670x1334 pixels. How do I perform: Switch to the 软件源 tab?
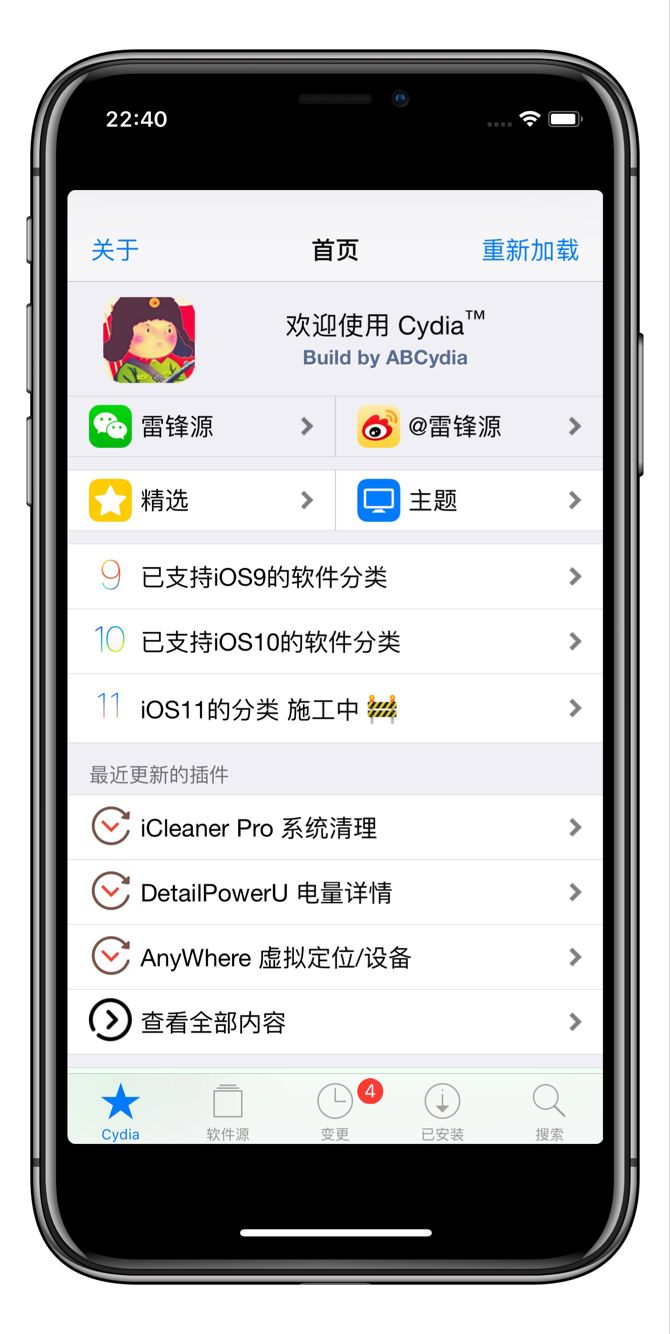(x=228, y=1110)
